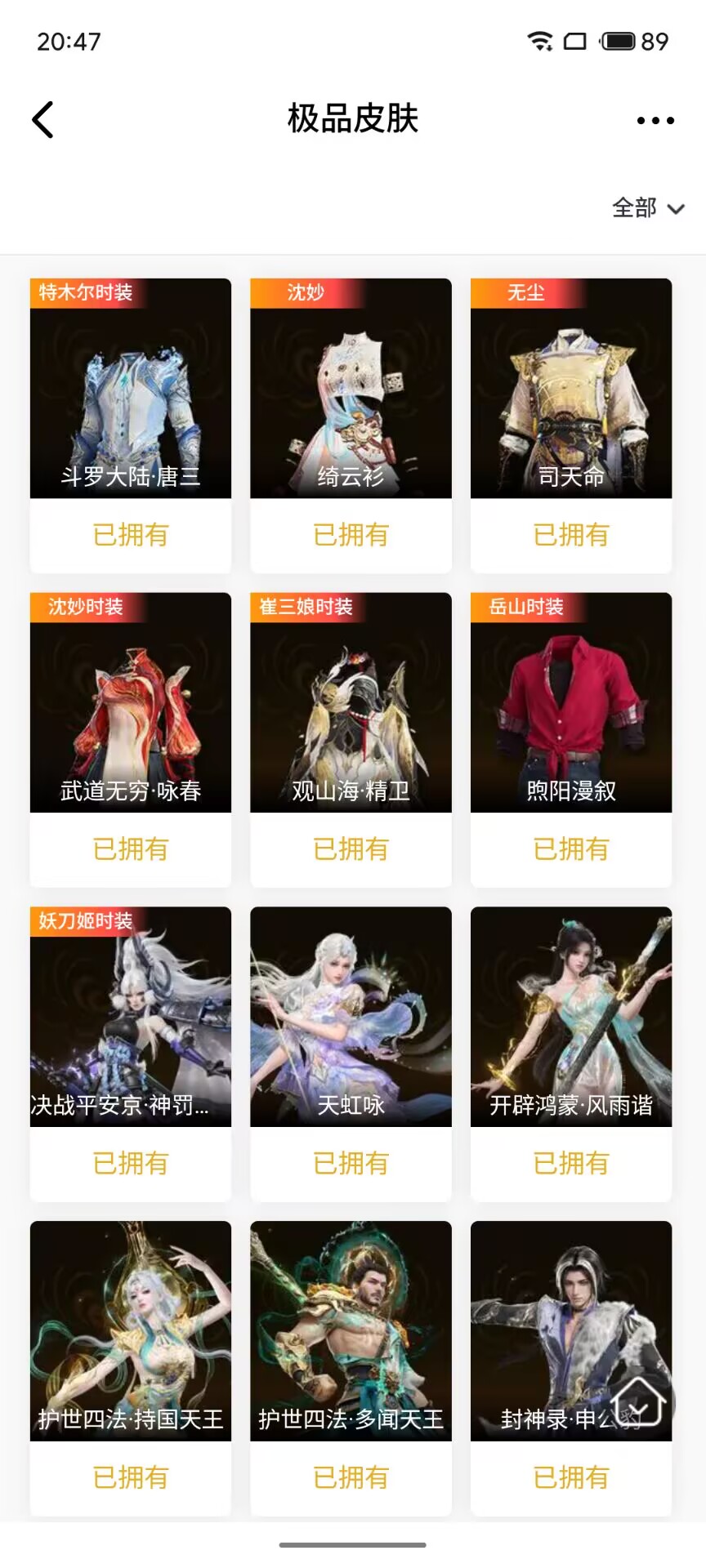Expand the 全部 filter dropdown
Screen dimensions: 706x1568
[x=648, y=208]
